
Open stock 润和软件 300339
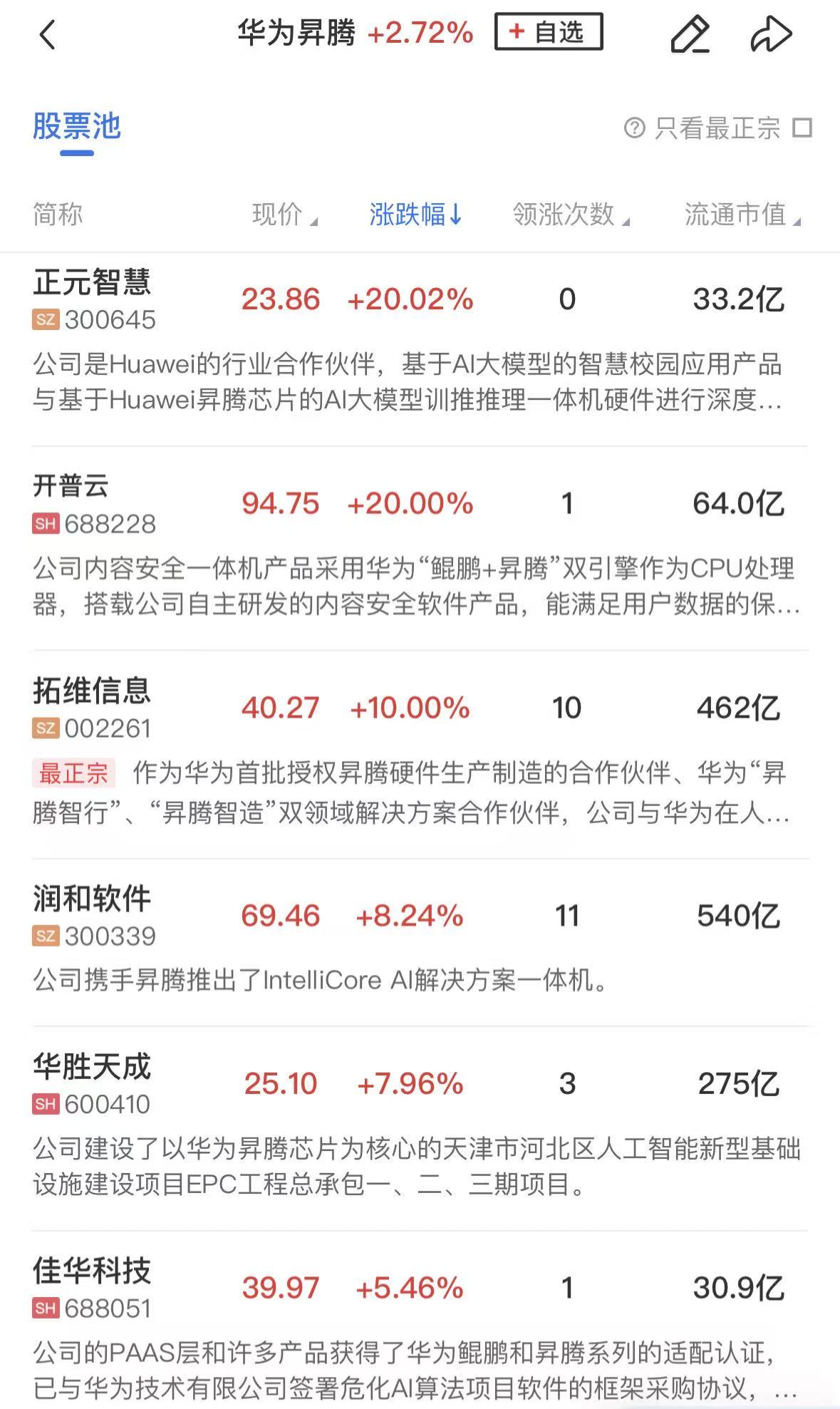point(93,916)
